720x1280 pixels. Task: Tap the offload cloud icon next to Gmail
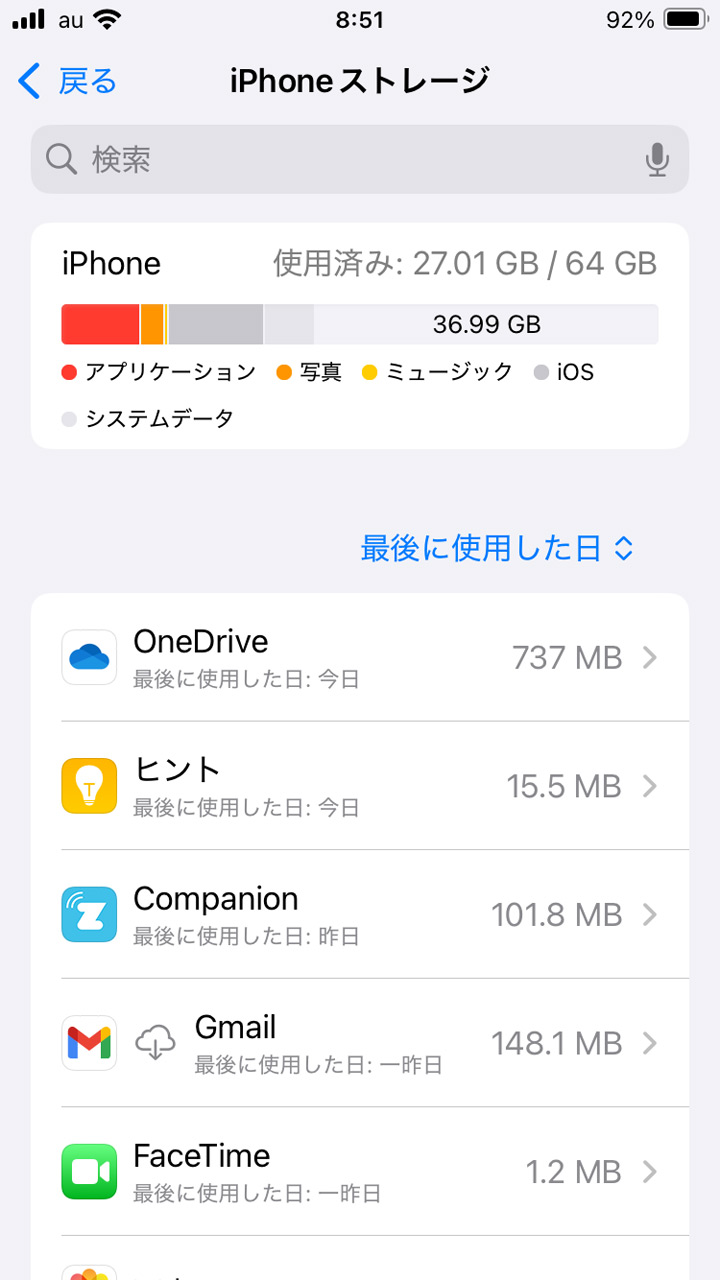coord(155,1043)
